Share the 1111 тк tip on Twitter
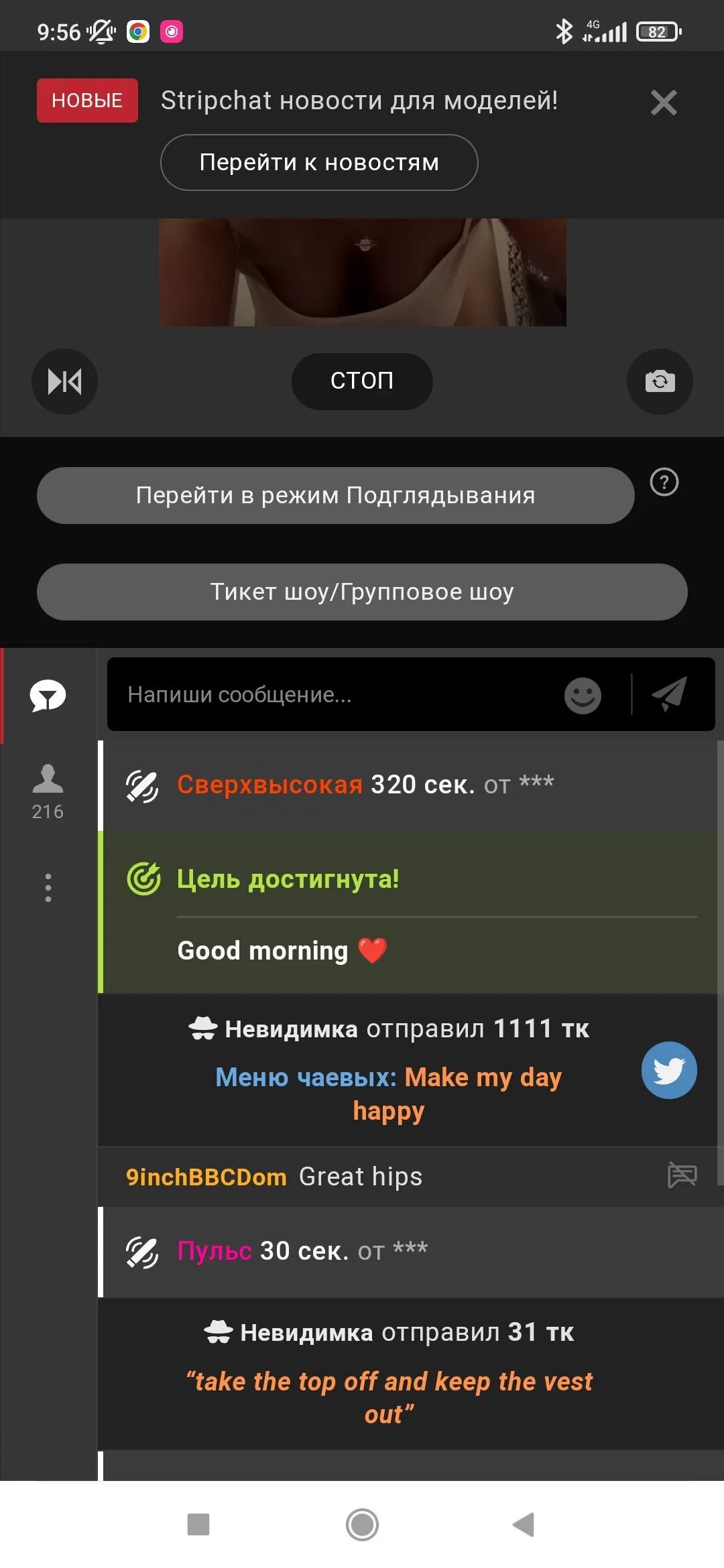This screenshot has width=724, height=1568. (x=668, y=1070)
